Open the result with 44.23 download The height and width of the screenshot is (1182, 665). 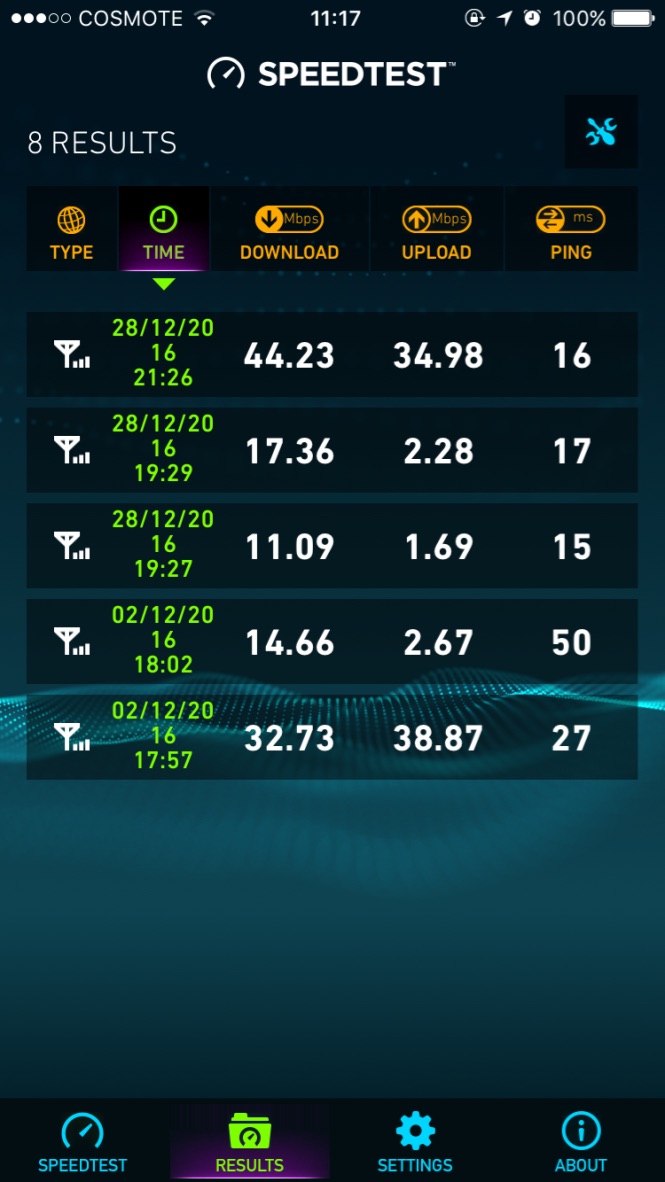coord(332,354)
